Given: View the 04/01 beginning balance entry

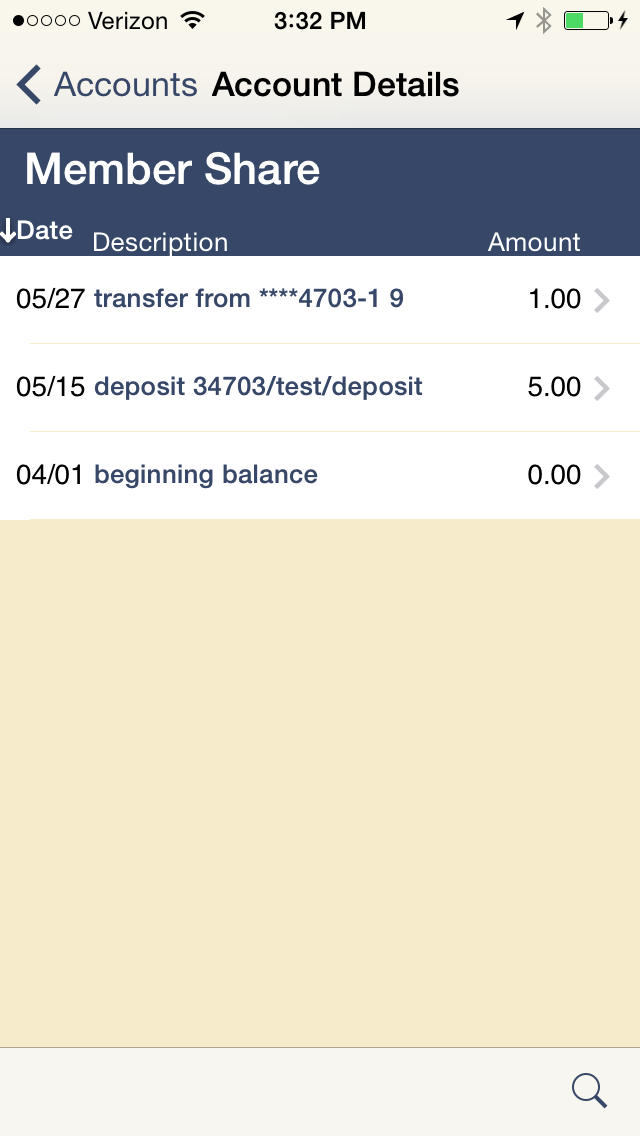Looking at the screenshot, I should point(320,476).
